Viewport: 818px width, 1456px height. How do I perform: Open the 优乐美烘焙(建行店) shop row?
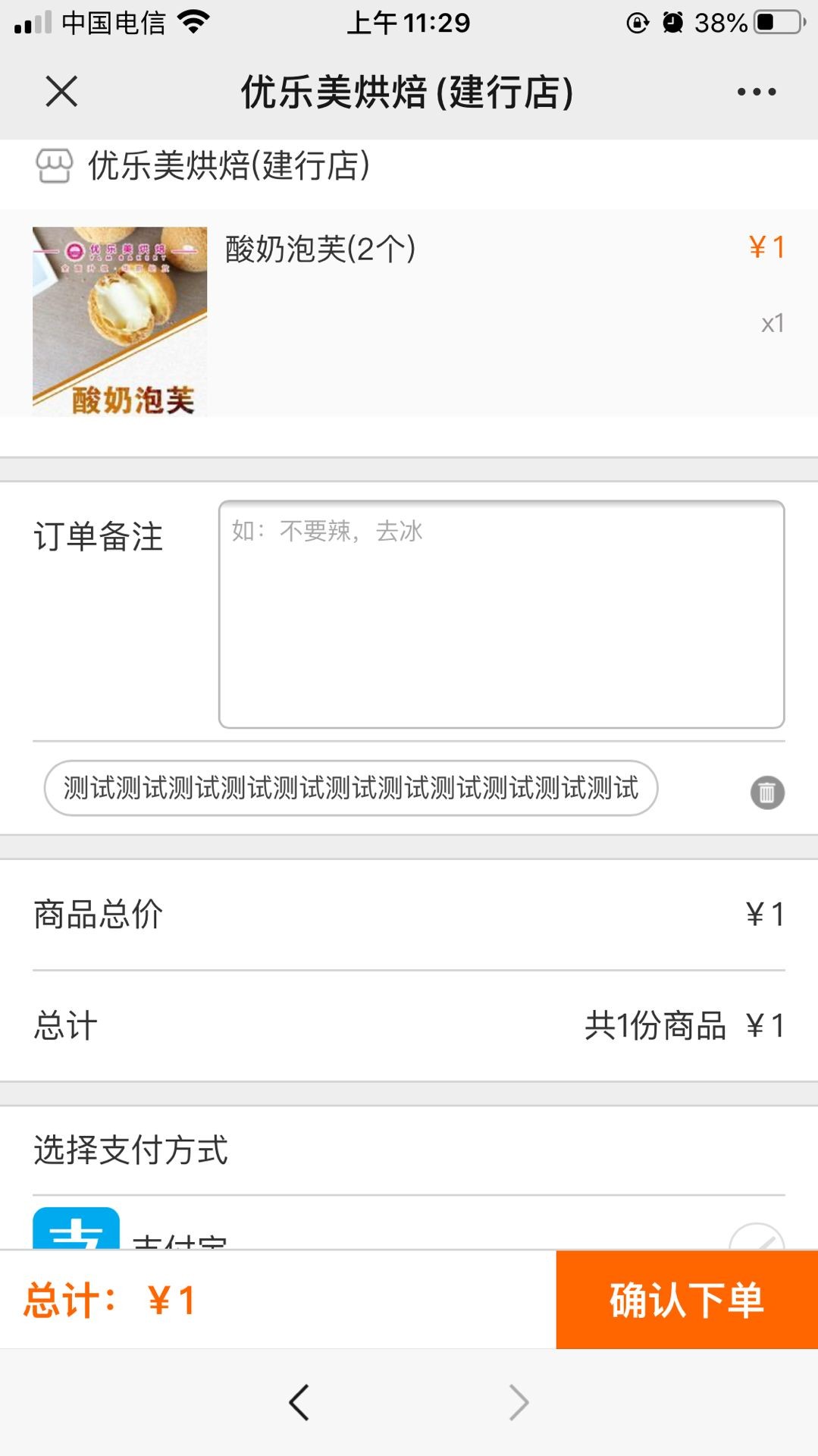[227, 166]
